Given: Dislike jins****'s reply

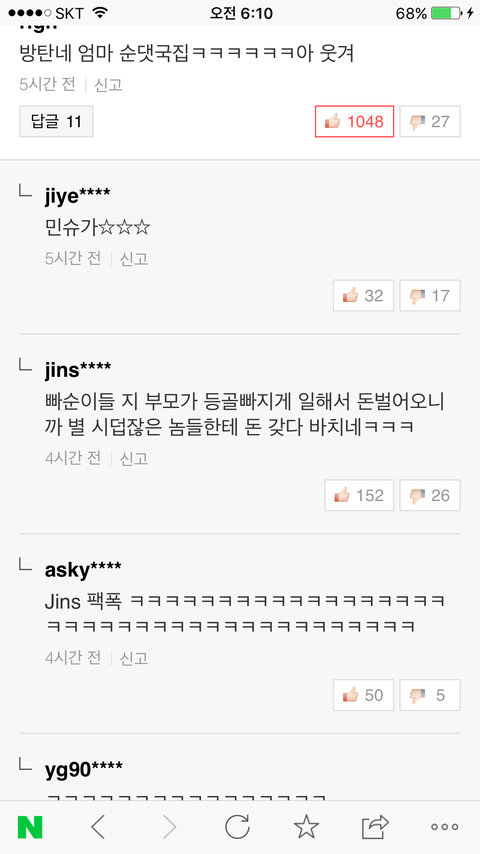Looking at the screenshot, I should [430, 495].
